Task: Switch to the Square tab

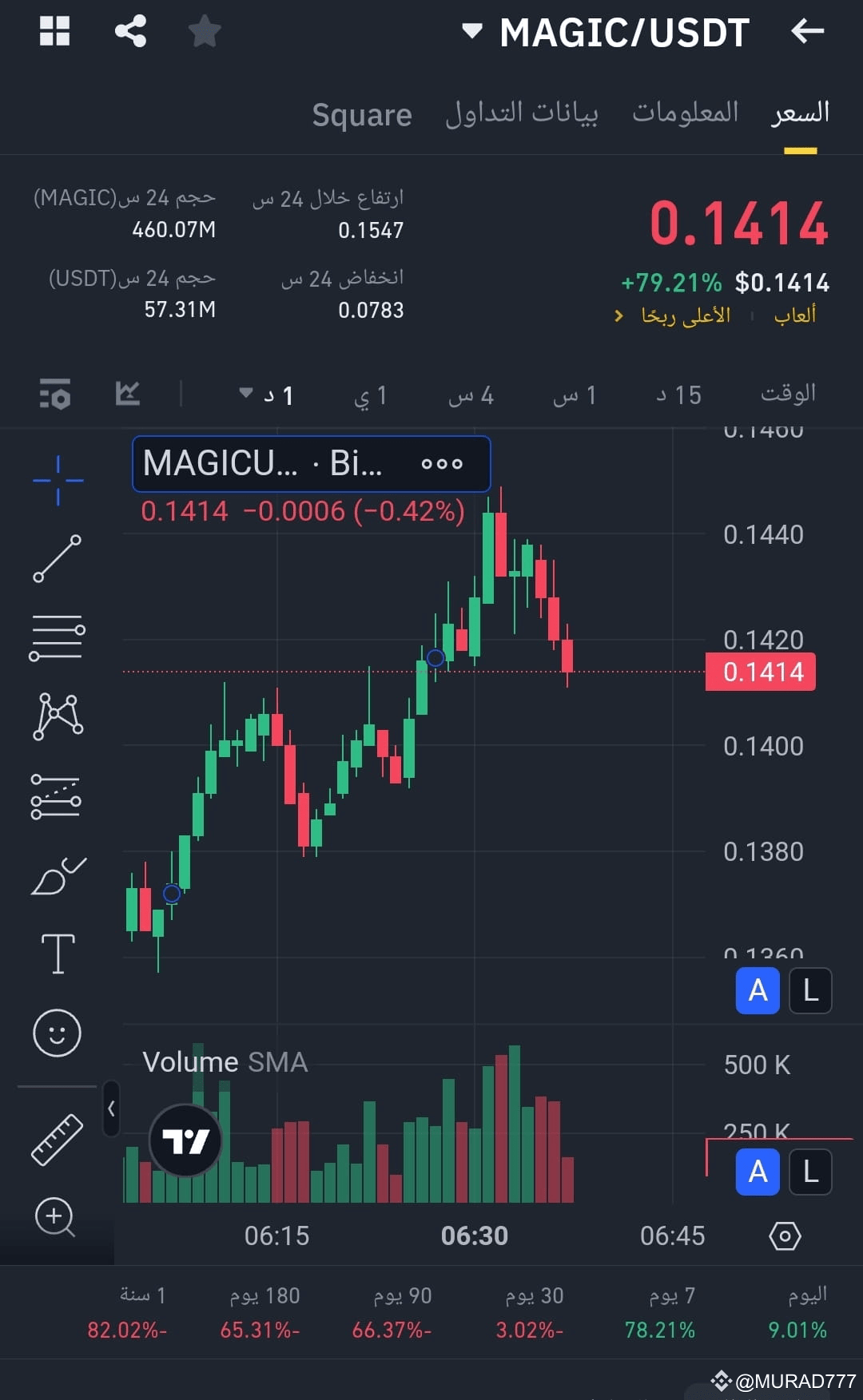Action: [361, 114]
